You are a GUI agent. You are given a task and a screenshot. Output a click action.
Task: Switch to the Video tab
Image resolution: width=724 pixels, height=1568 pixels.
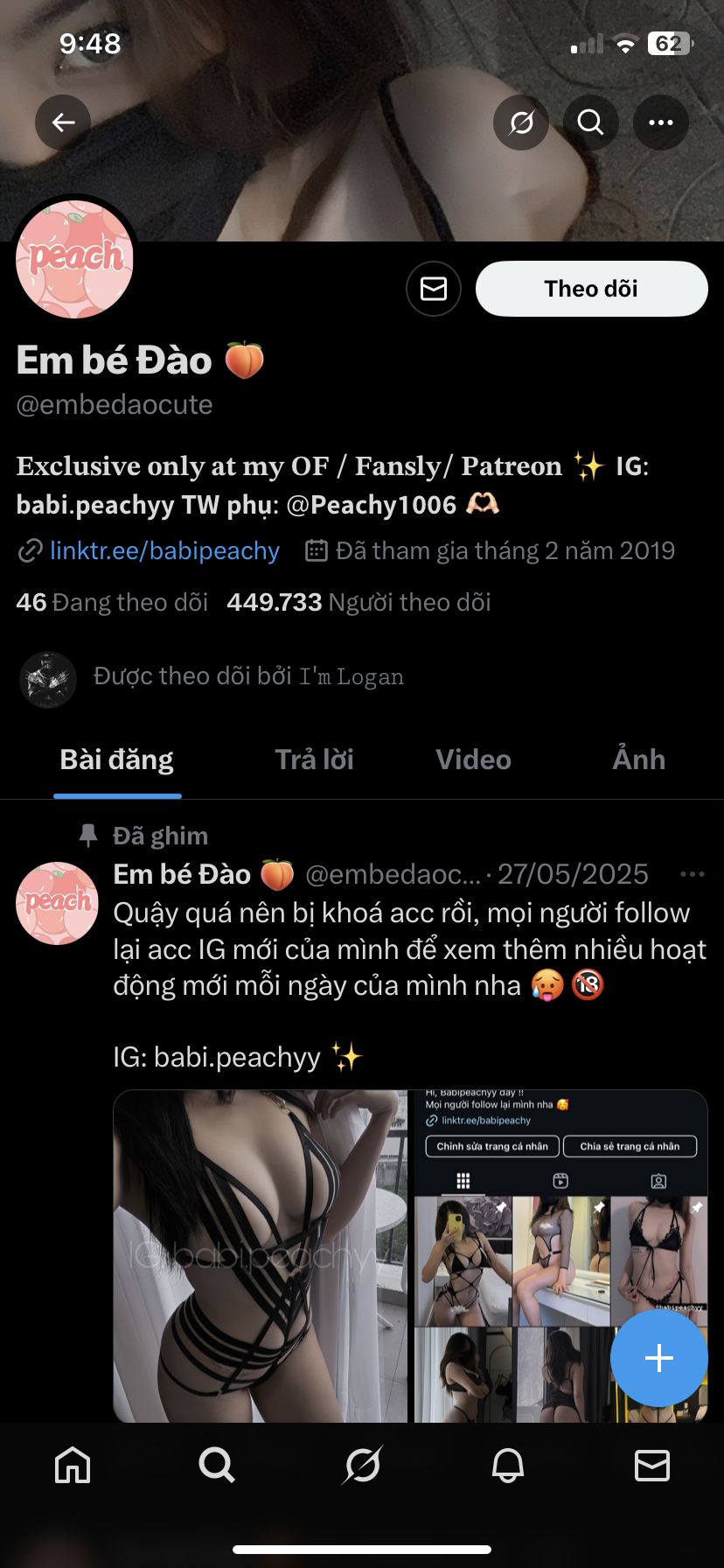pyautogui.click(x=473, y=759)
